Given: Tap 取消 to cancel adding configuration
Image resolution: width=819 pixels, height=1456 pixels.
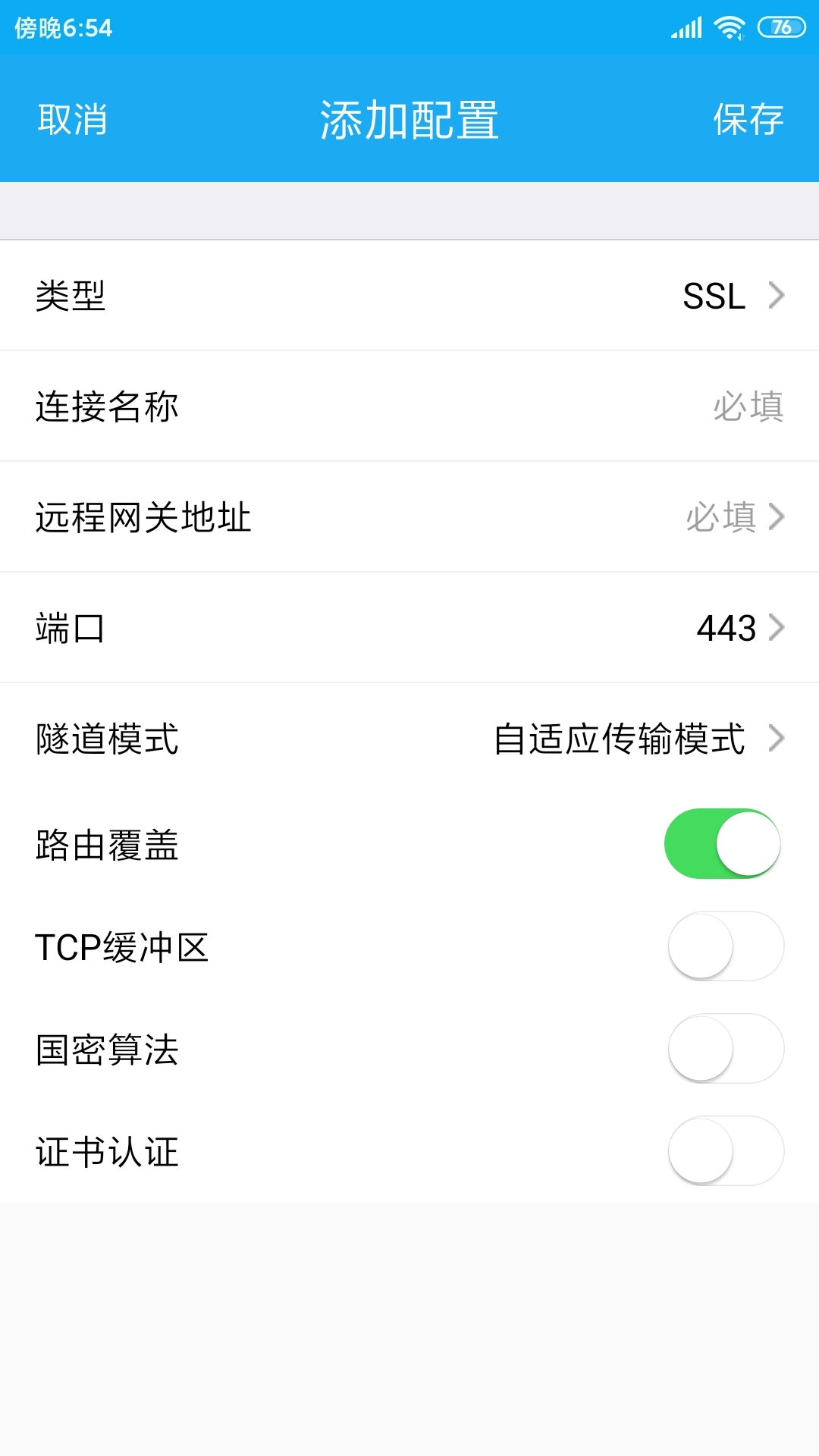Looking at the screenshot, I should coord(72,119).
